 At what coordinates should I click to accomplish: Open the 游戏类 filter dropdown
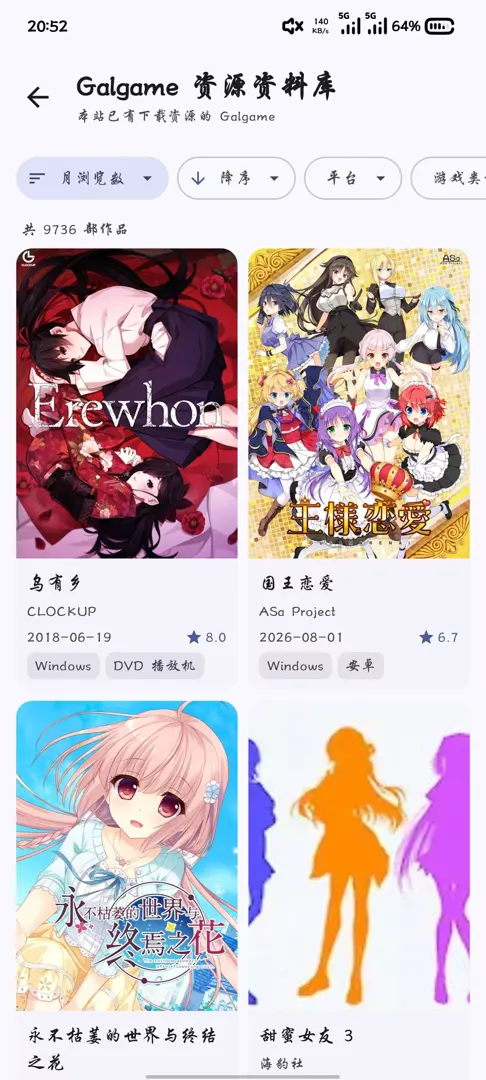pyautogui.click(x=448, y=178)
